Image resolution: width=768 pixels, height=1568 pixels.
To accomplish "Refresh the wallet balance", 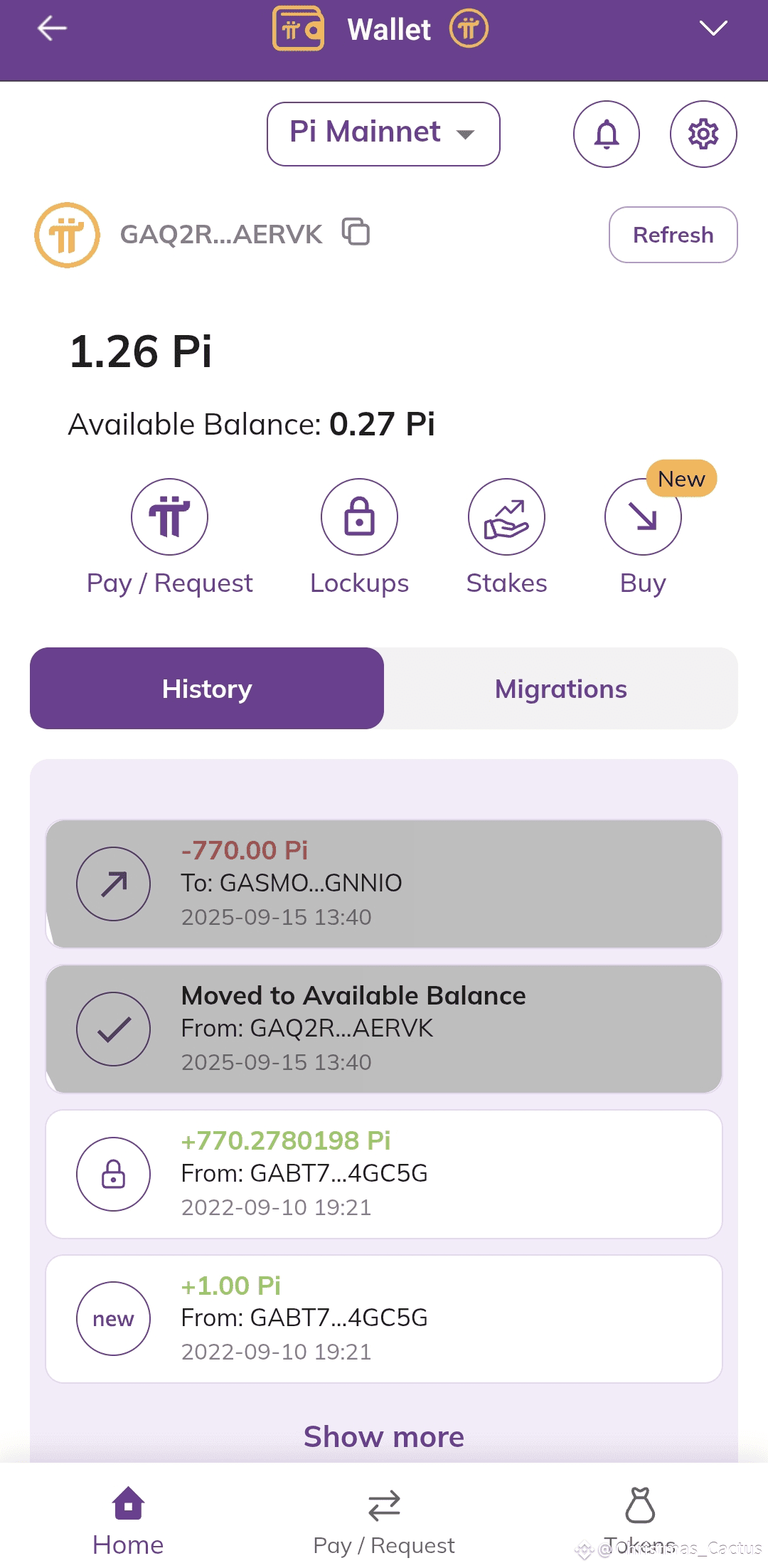I will pos(673,235).
